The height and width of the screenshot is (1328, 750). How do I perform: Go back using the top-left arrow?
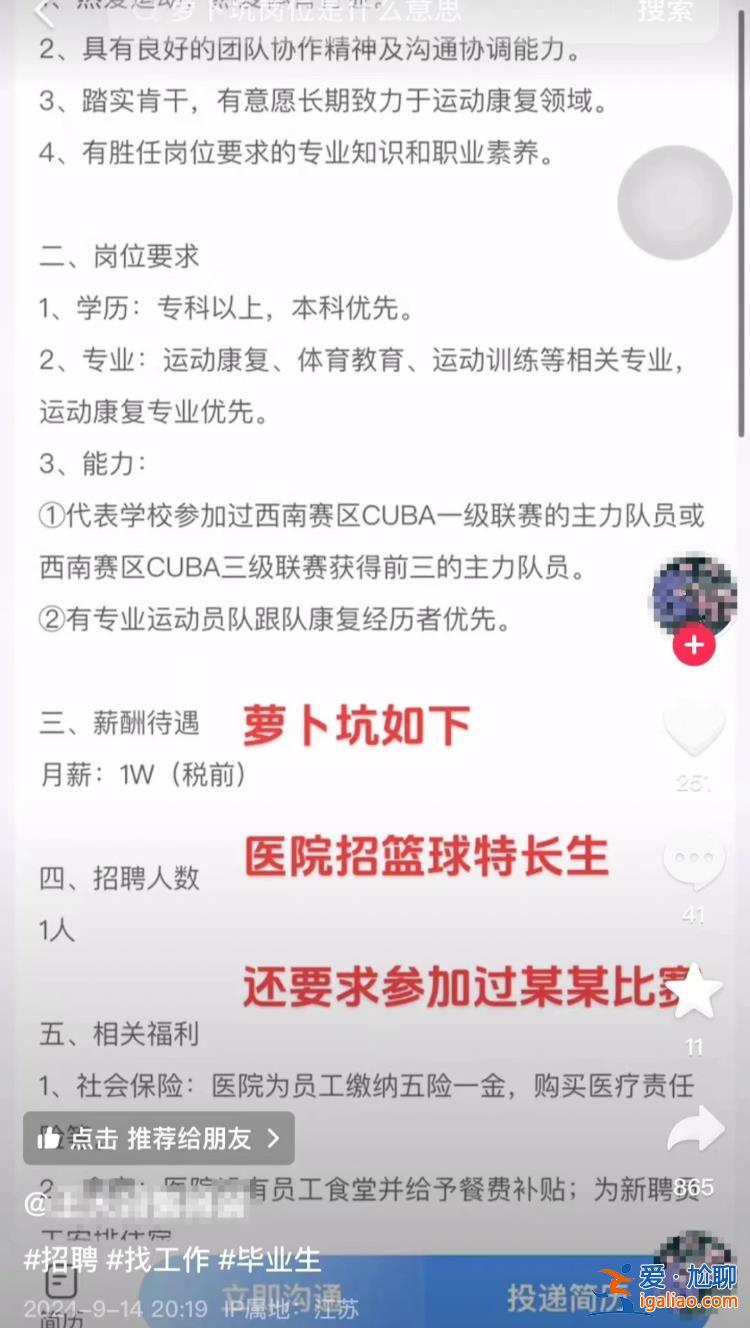click(x=44, y=12)
